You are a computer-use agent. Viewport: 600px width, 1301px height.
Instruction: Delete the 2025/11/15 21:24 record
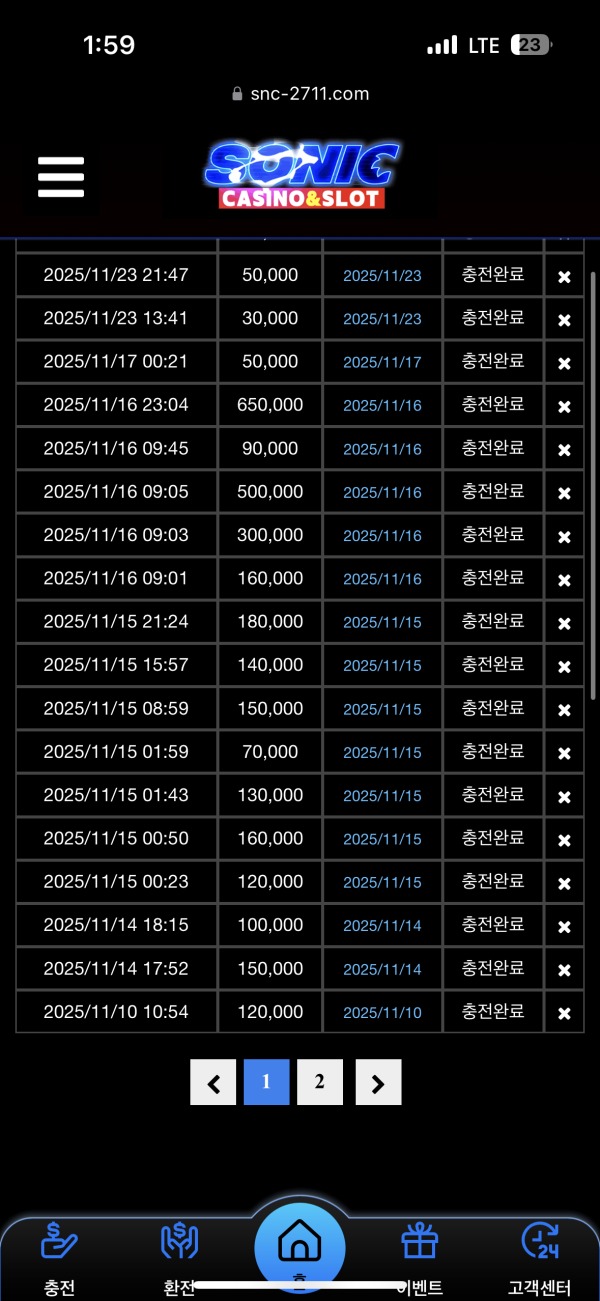pyautogui.click(x=564, y=623)
